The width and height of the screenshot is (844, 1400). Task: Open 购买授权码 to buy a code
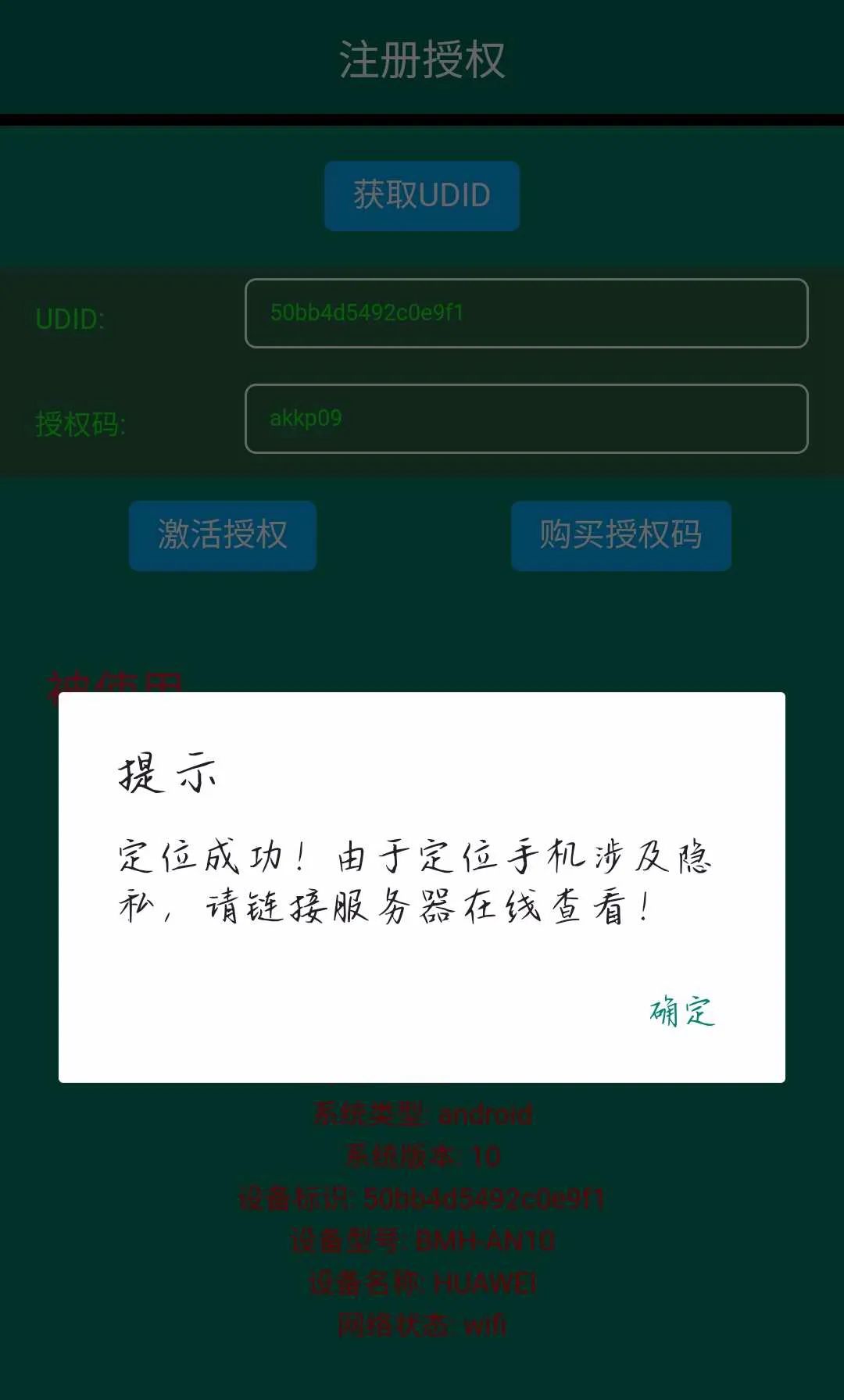(620, 535)
